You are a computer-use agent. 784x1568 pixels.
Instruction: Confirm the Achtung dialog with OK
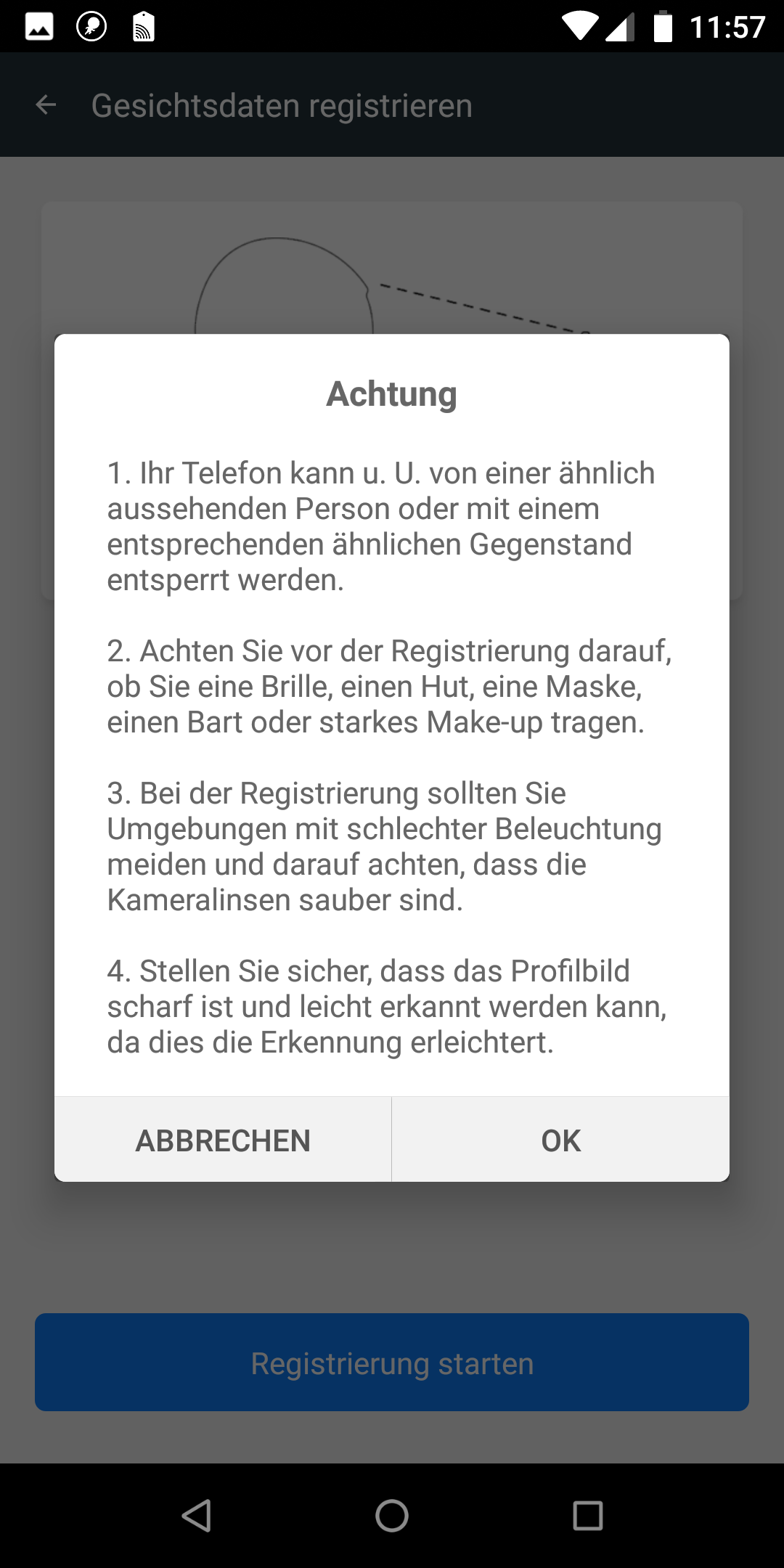(560, 1140)
